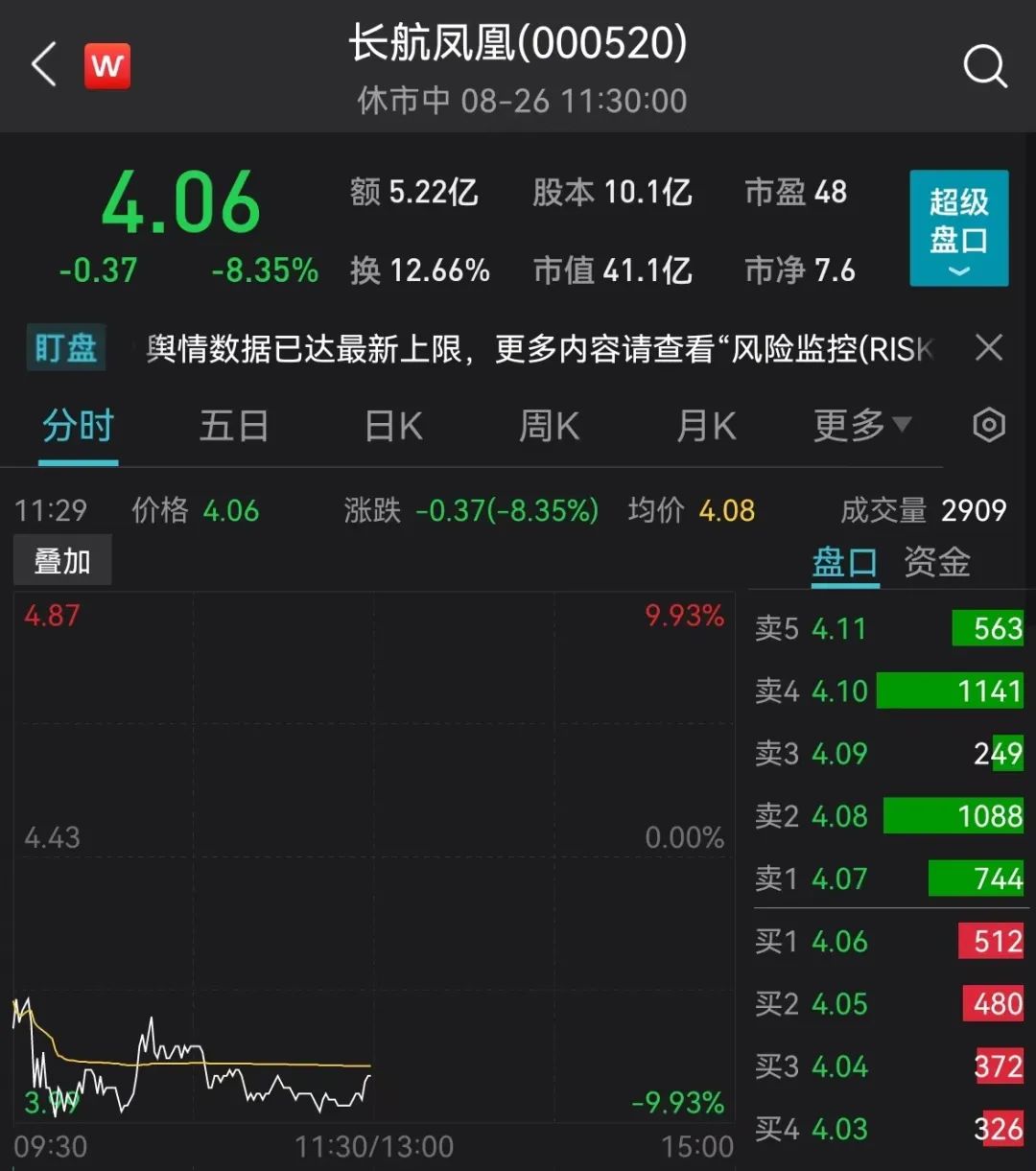This screenshot has width=1036, height=1171.
Task: Dismiss the 盯盘 notice bar
Action: pos(988,347)
